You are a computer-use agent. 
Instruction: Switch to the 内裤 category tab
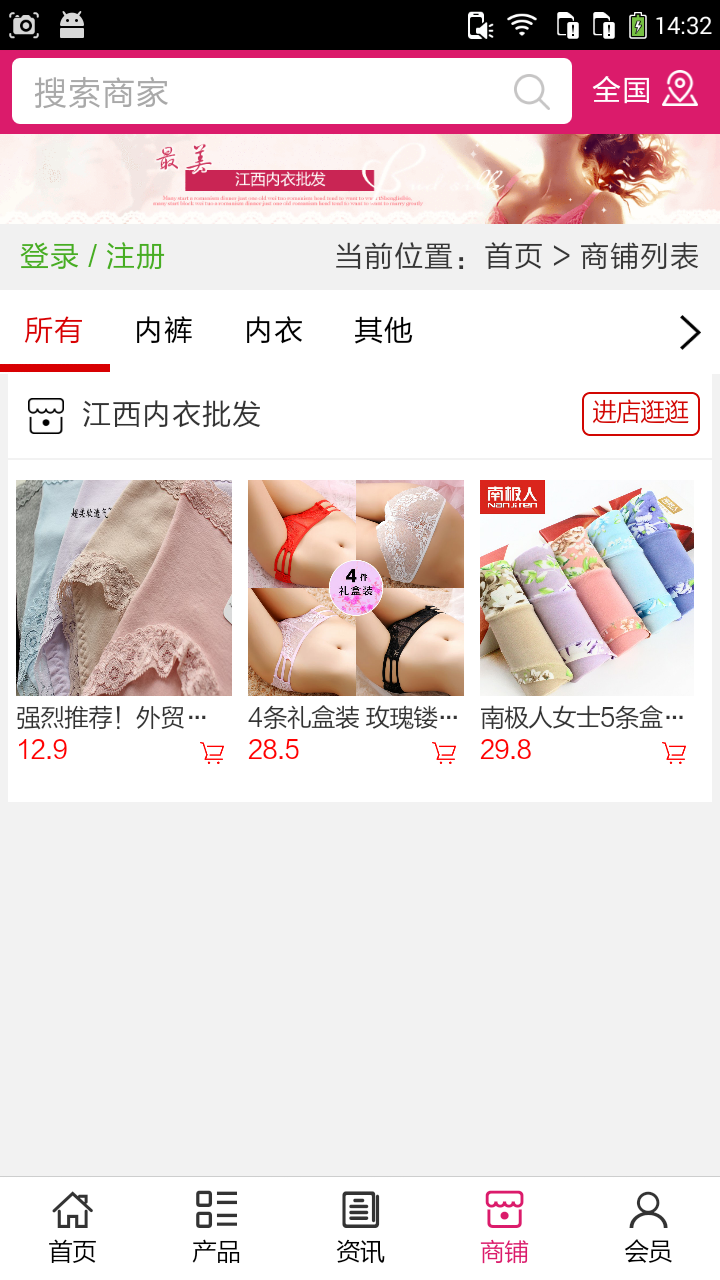pyautogui.click(x=164, y=331)
